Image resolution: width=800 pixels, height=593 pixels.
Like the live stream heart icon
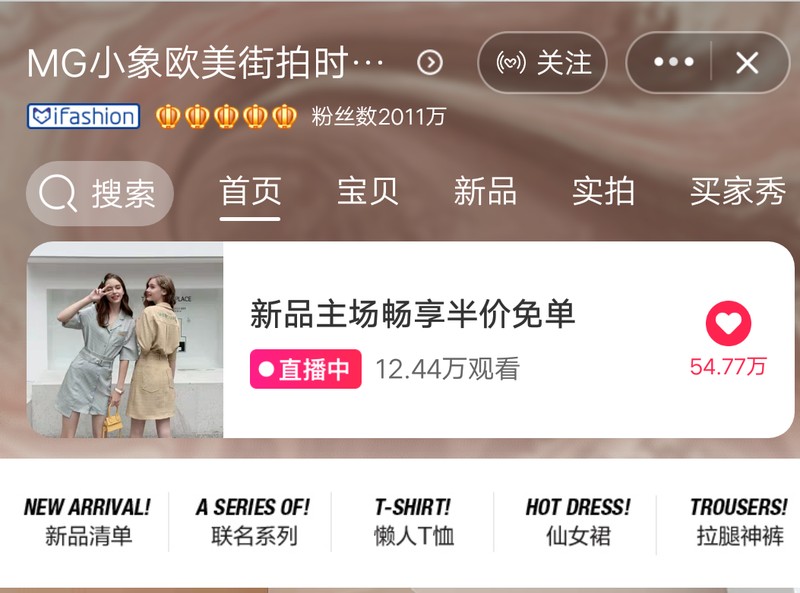click(728, 324)
